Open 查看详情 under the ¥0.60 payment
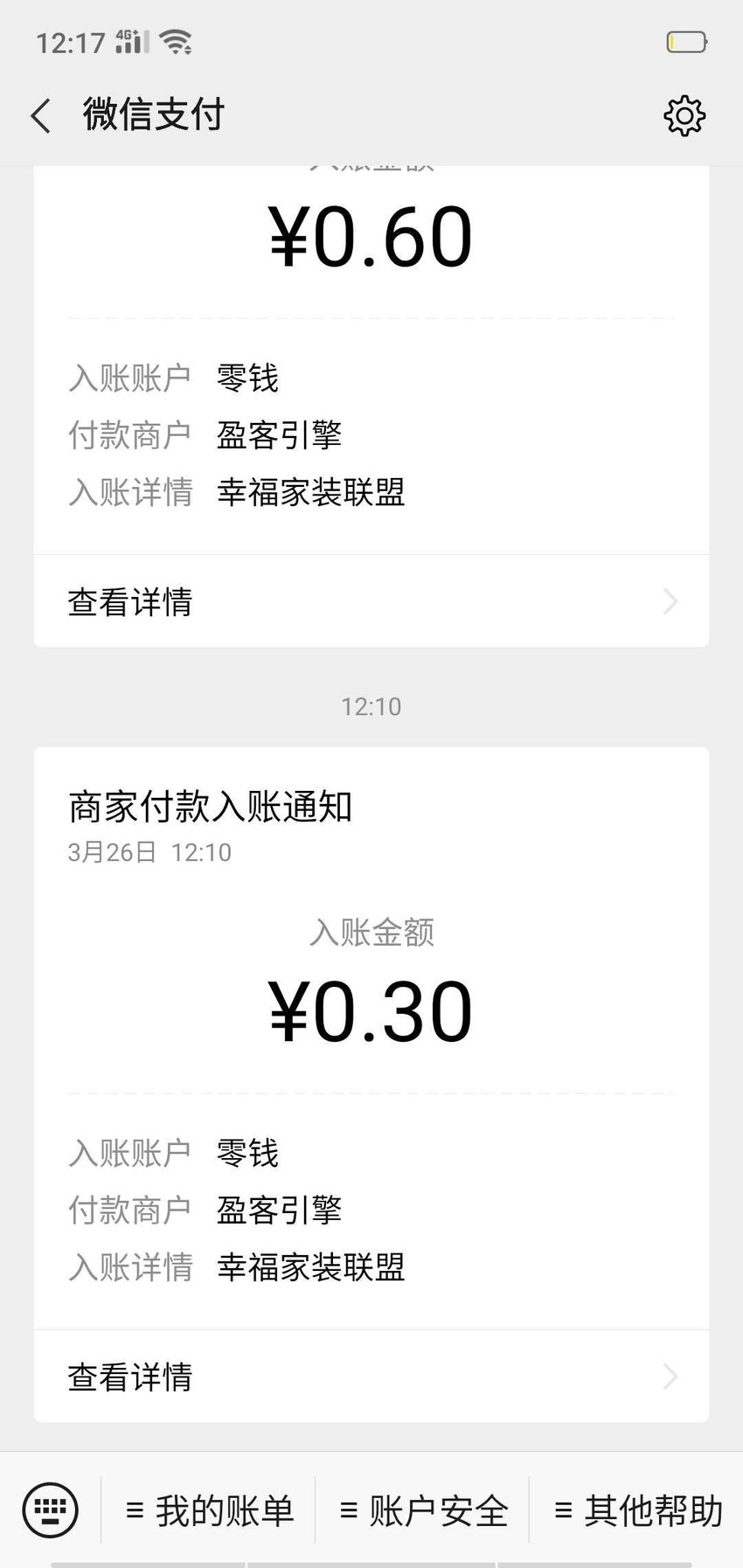Screen dimensions: 743x1568 click(371, 601)
